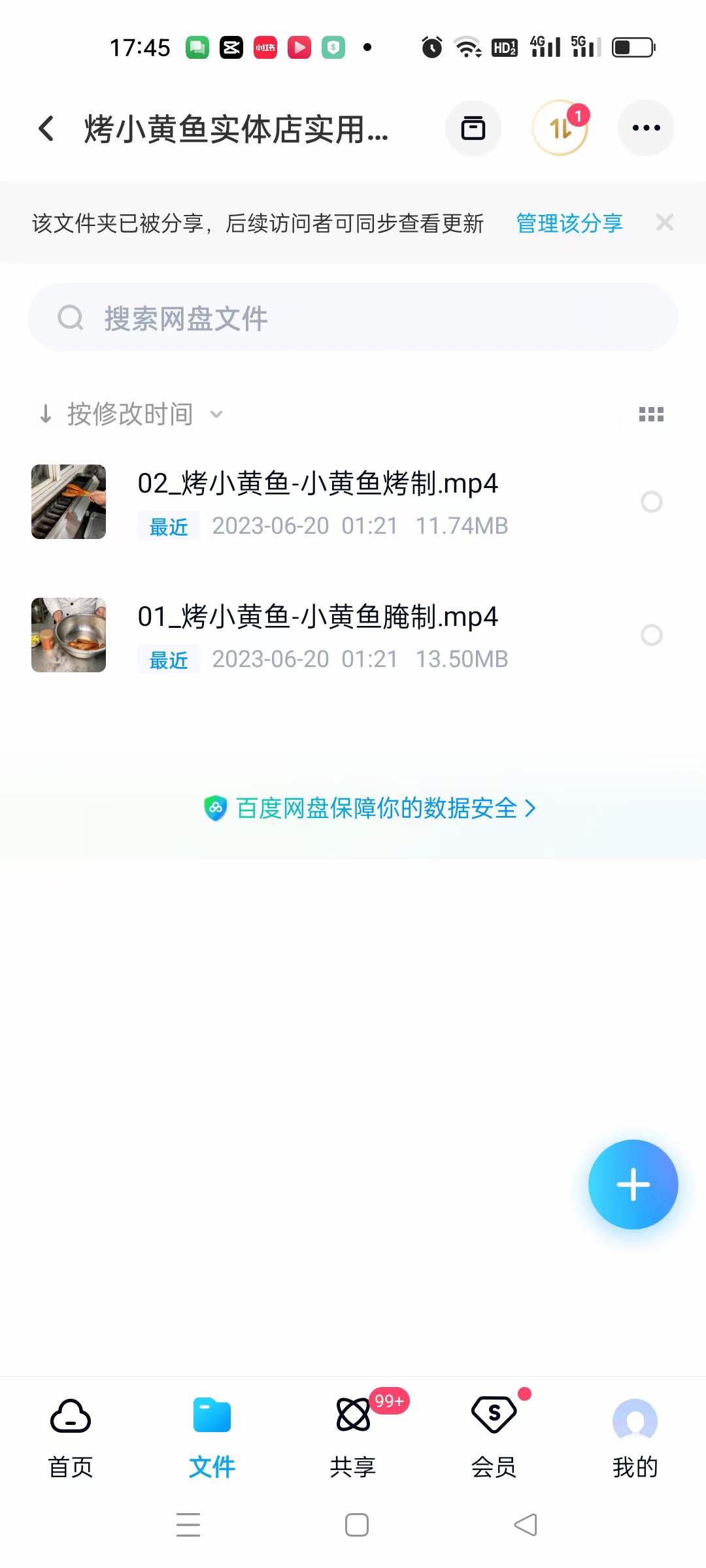Tap the 管理该分享 link
Image resolution: width=706 pixels, height=1568 pixels.
coord(568,223)
